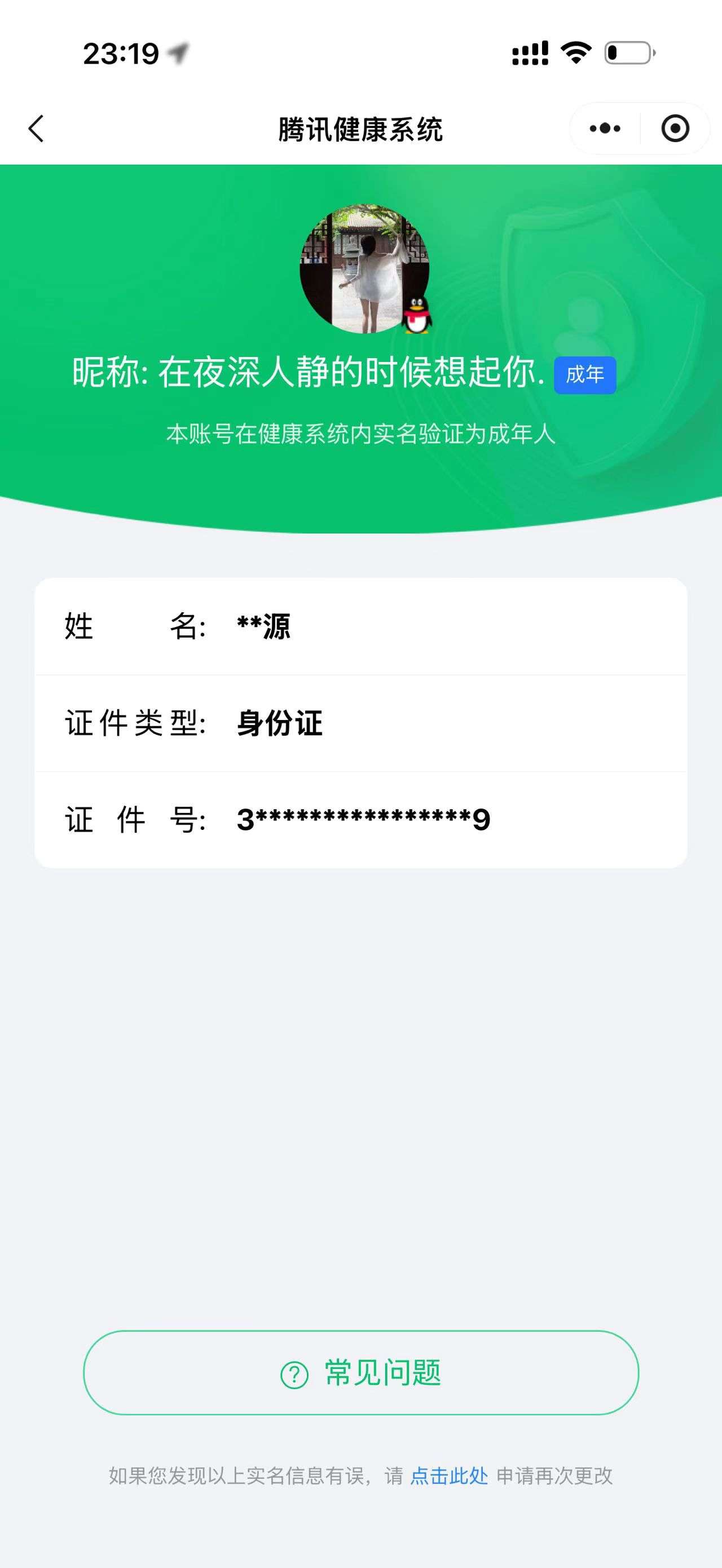Click the circular close/exit mini-program icon
Screen dimensions: 722x1568
click(x=675, y=128)
